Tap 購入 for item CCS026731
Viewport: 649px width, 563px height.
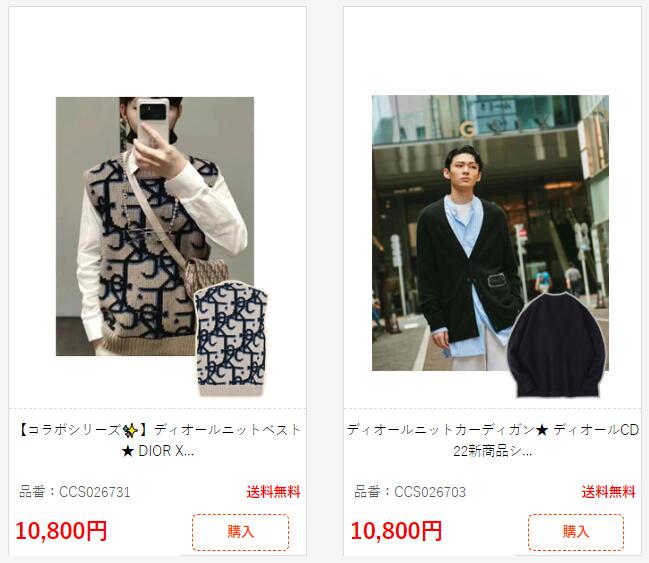(x=240, y=532)
